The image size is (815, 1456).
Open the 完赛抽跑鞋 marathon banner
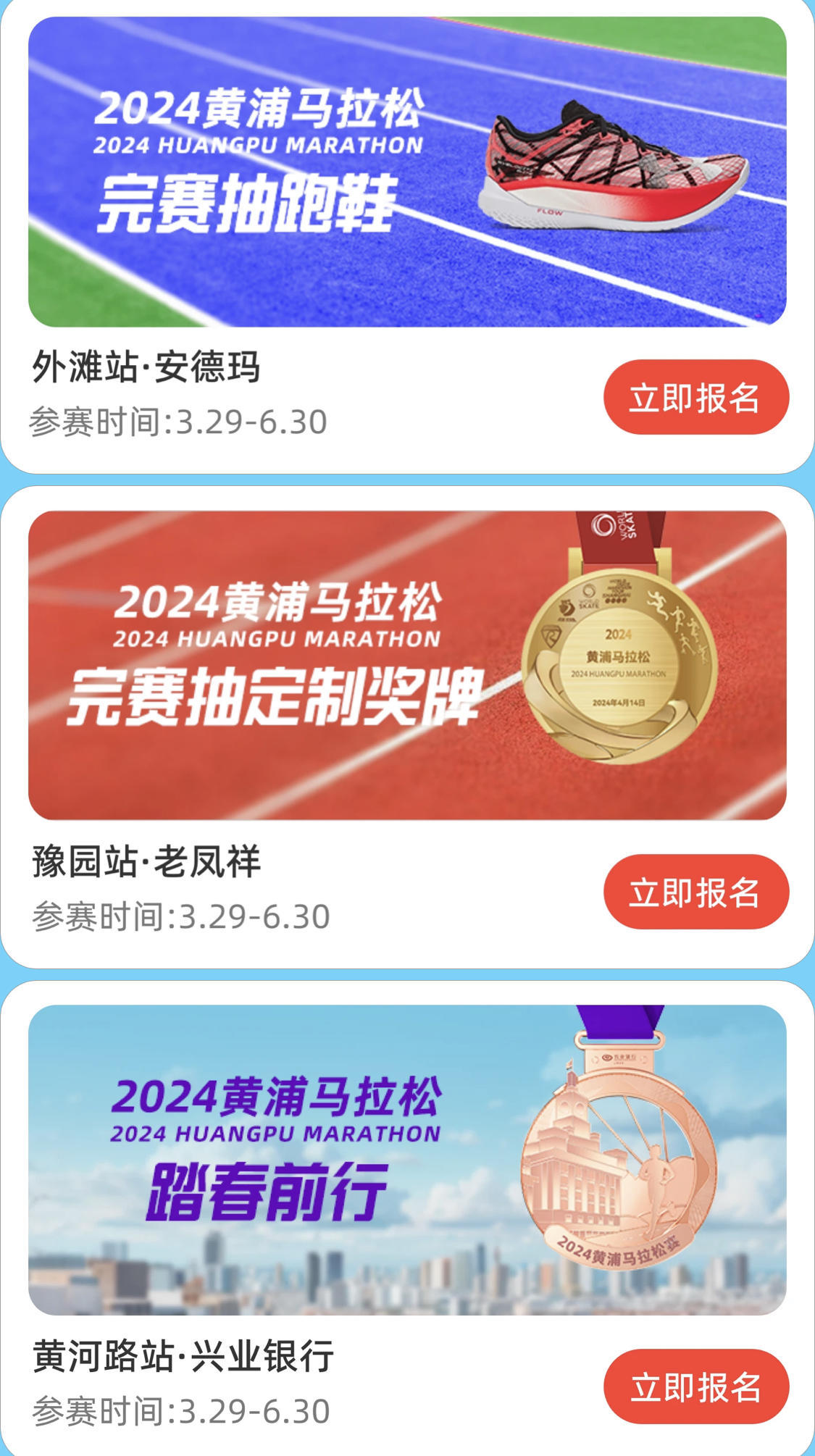click(x=407, y=172)
